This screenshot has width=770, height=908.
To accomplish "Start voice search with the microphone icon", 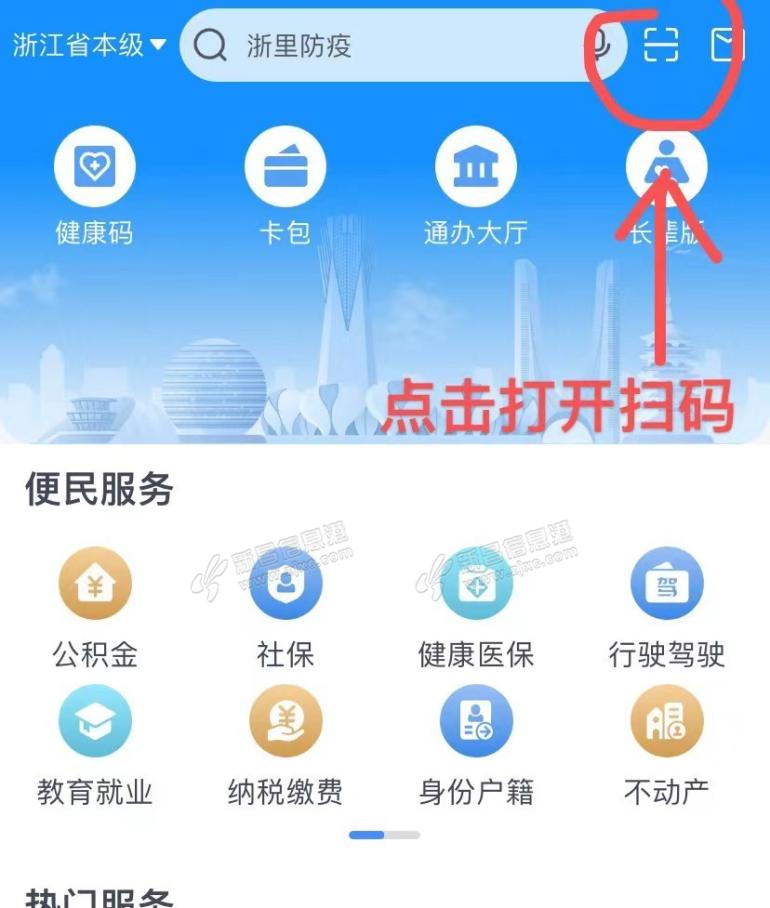I will pos(602,44).
